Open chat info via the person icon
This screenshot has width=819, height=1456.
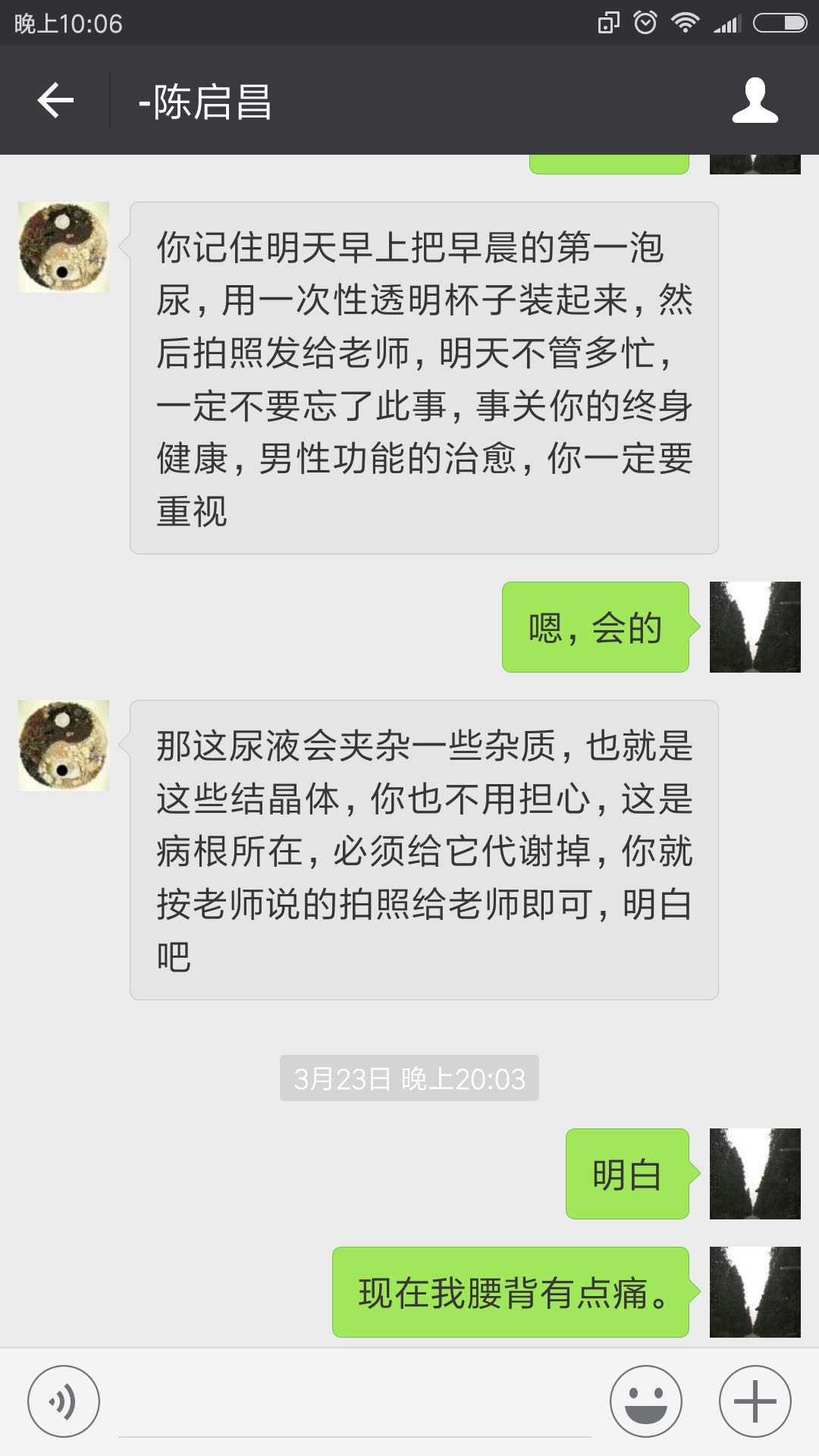[755, 100]
